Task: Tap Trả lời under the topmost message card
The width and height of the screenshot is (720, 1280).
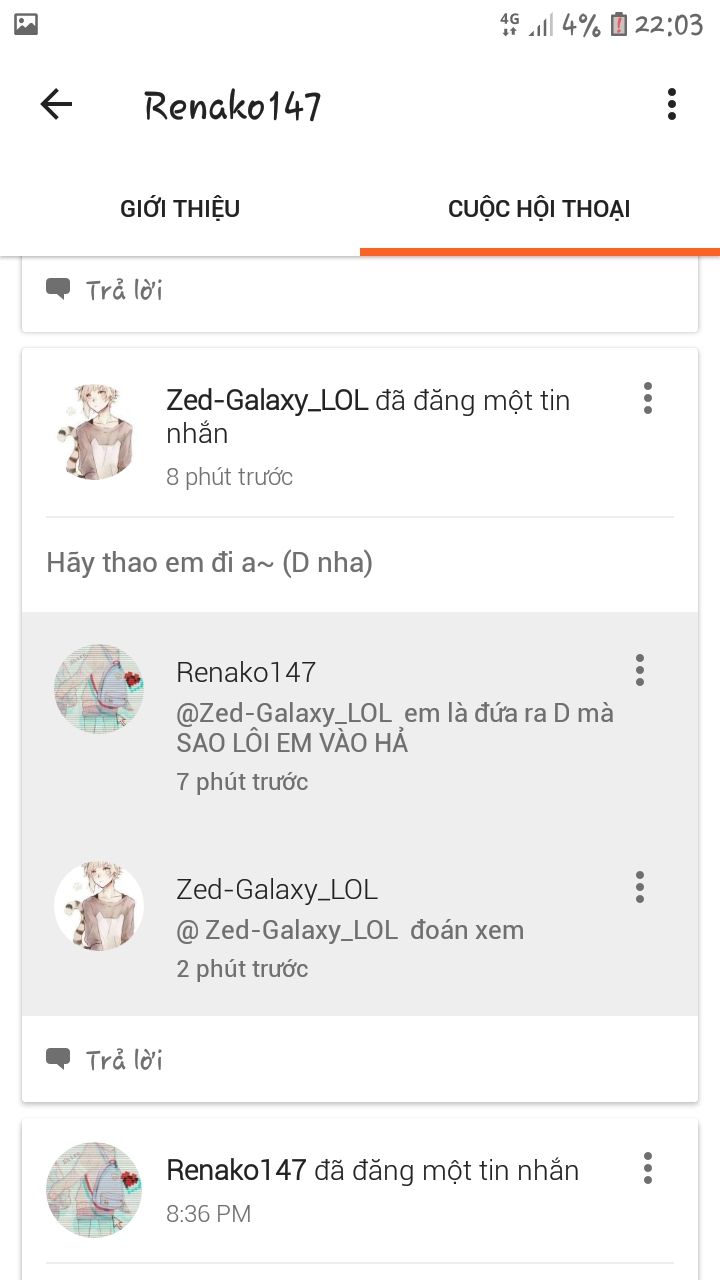Action: tap(105, 290)
